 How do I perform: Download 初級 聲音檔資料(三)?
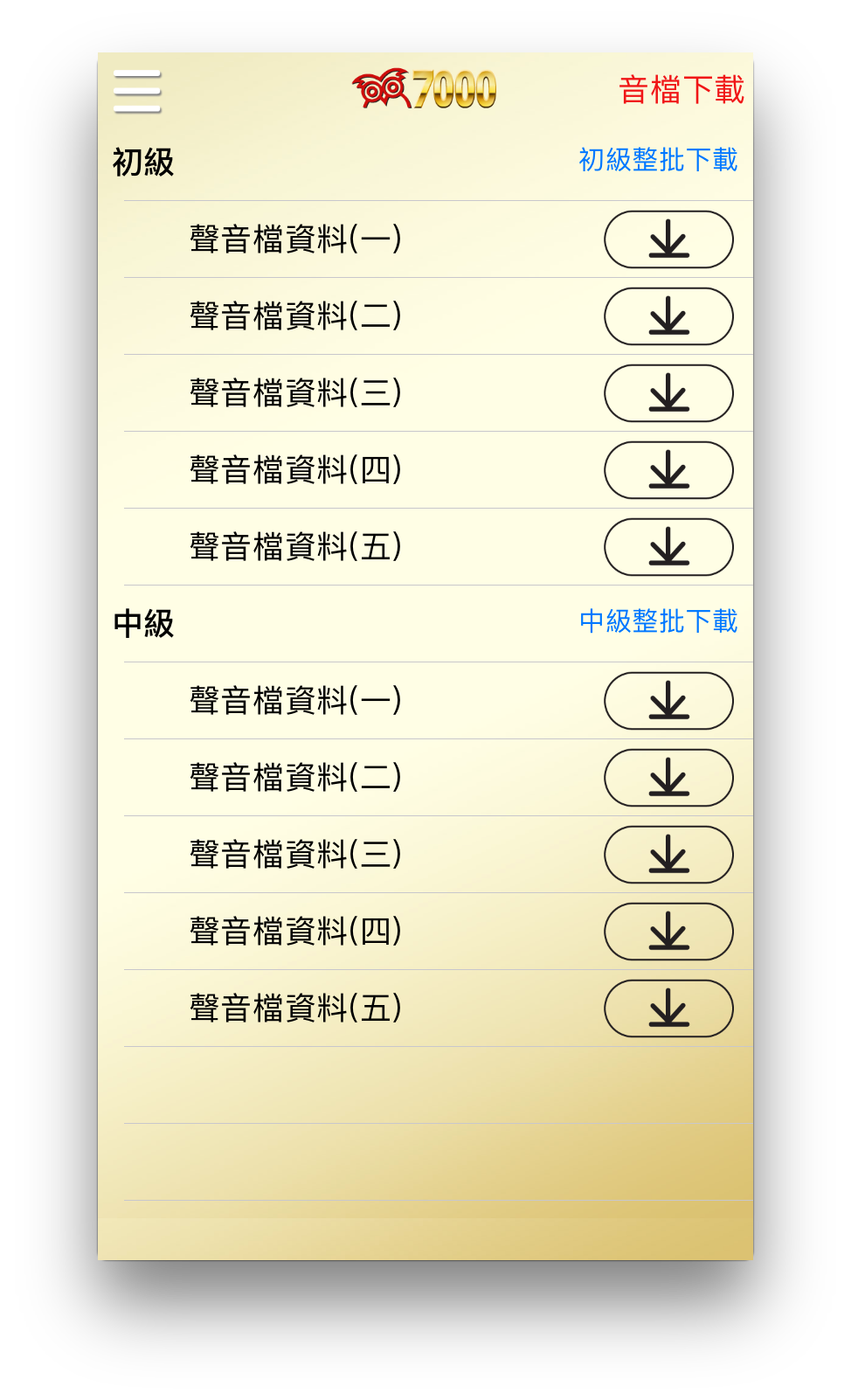(668, 393)
